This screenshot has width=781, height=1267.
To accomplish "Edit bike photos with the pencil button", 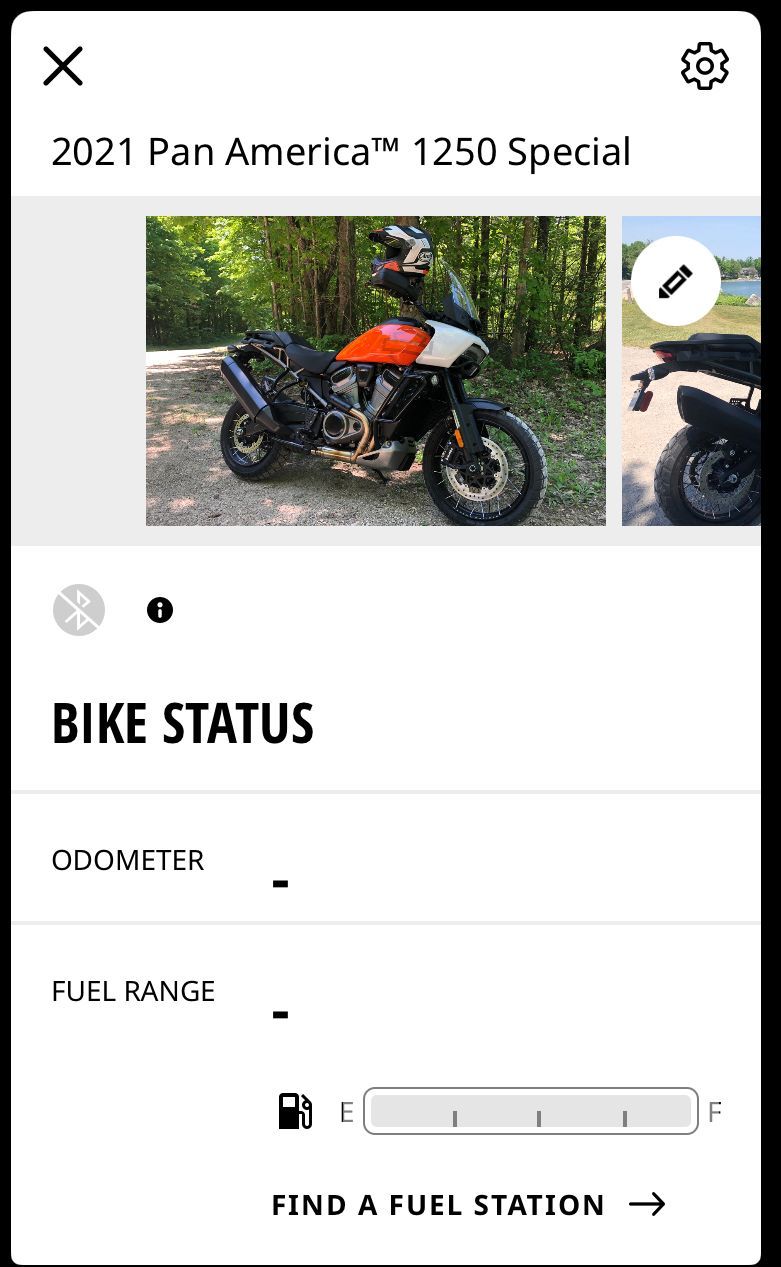I will [675, 281].
